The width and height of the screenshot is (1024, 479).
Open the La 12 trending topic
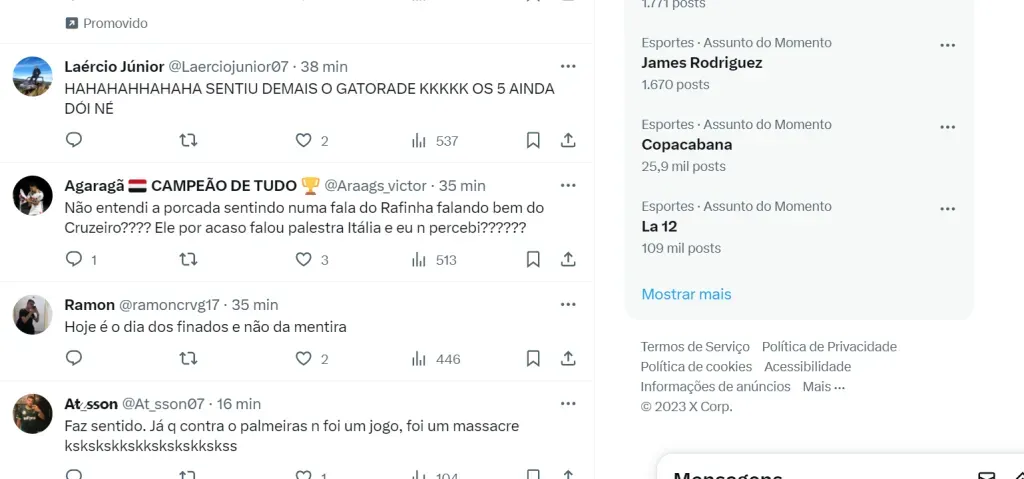tap(659, 227)
